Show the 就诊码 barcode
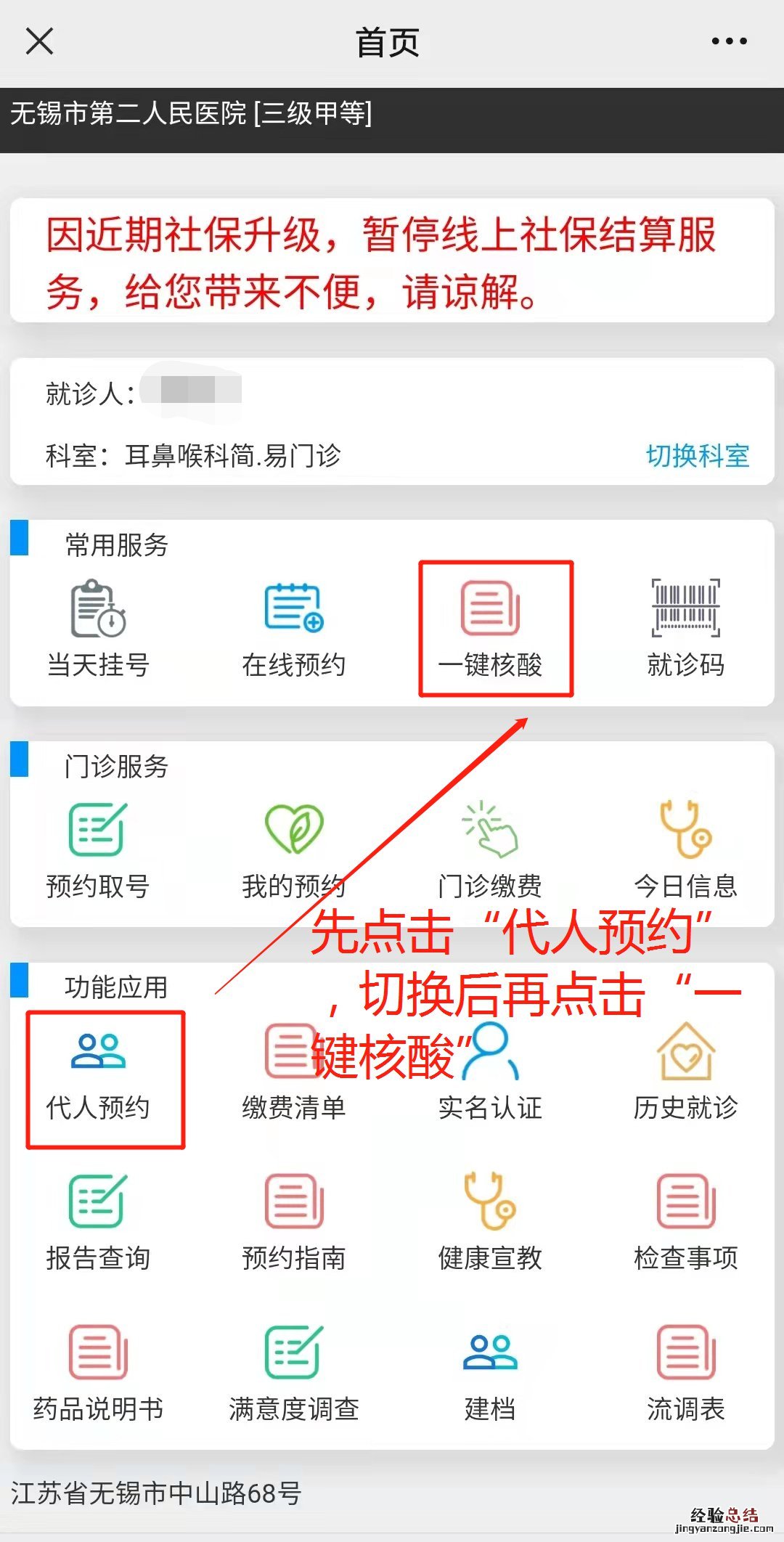784x1542 pixels. pos(685,629)
